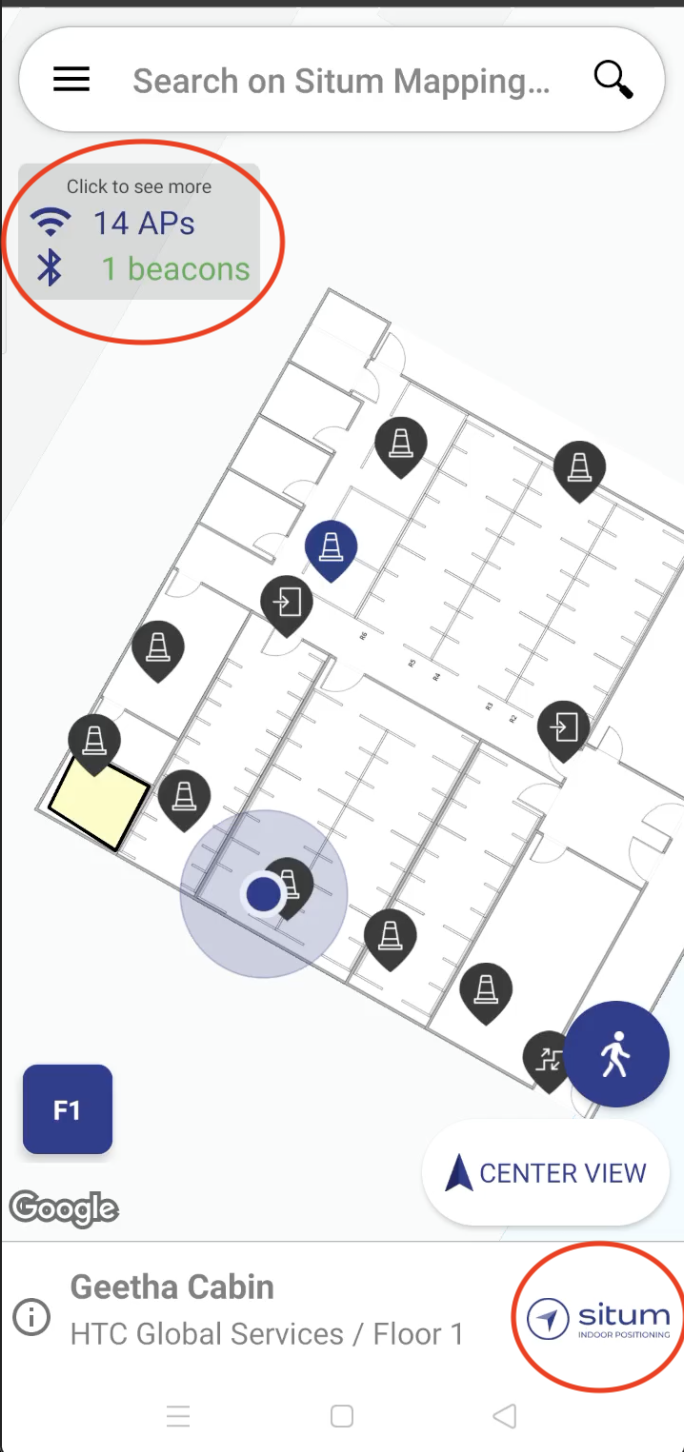Go to home via system home button
Screen dimensions: 684x1452
click(342, 1416)
